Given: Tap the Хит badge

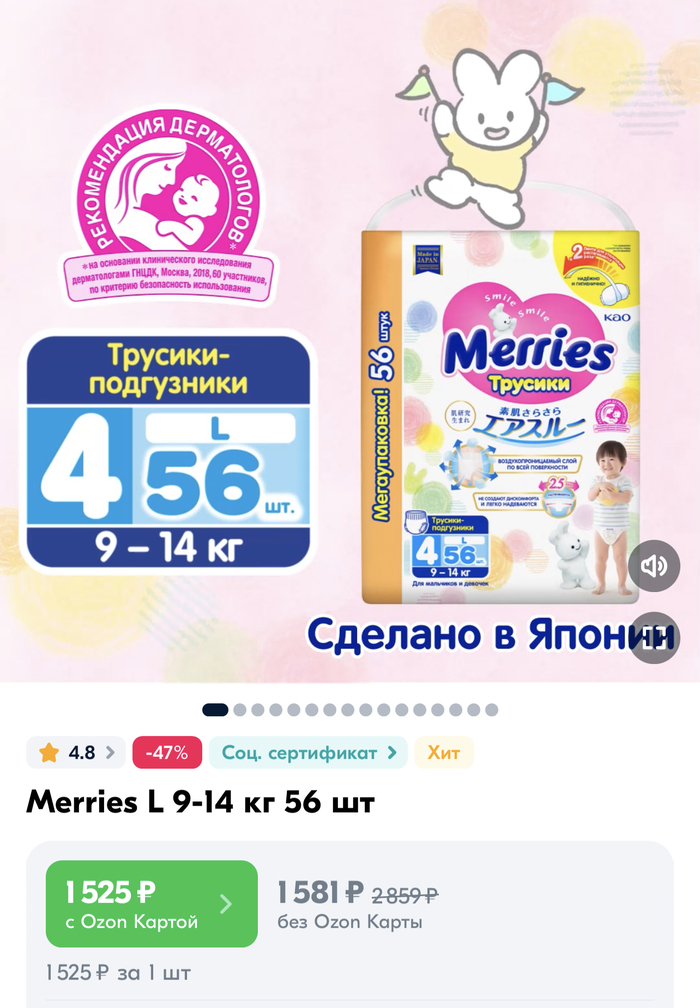Looking at the screenshot, I should [444, 753].
